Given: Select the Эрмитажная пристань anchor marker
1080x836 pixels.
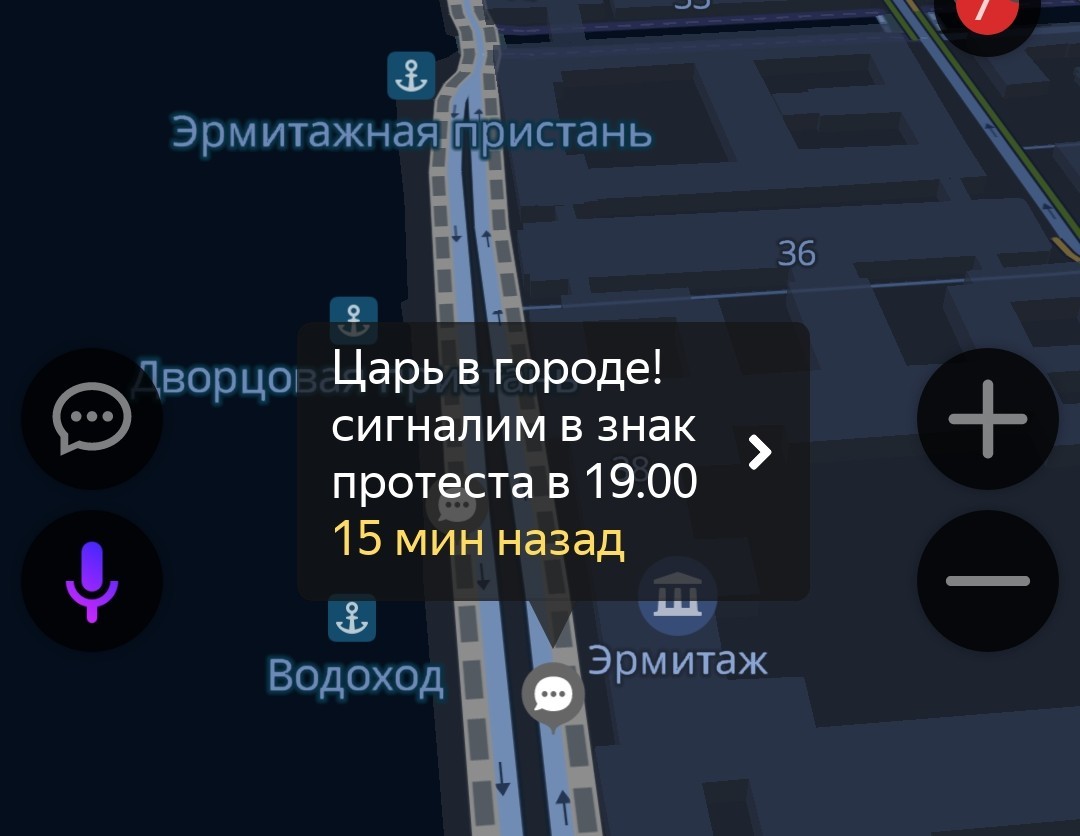Looking at the screenshot, I should pos(411,76).
